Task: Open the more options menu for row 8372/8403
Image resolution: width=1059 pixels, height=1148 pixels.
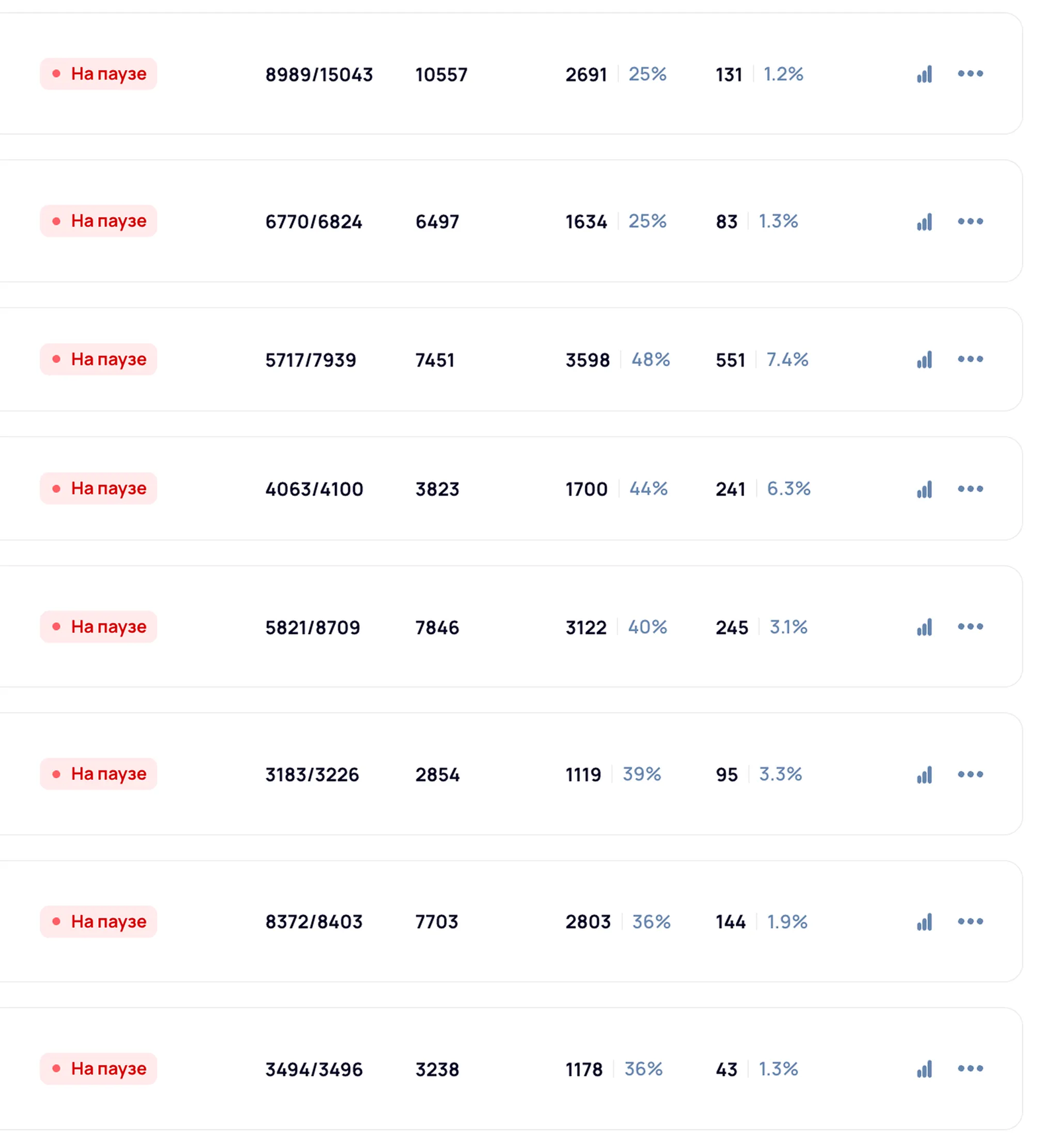Action: (970, 921)
